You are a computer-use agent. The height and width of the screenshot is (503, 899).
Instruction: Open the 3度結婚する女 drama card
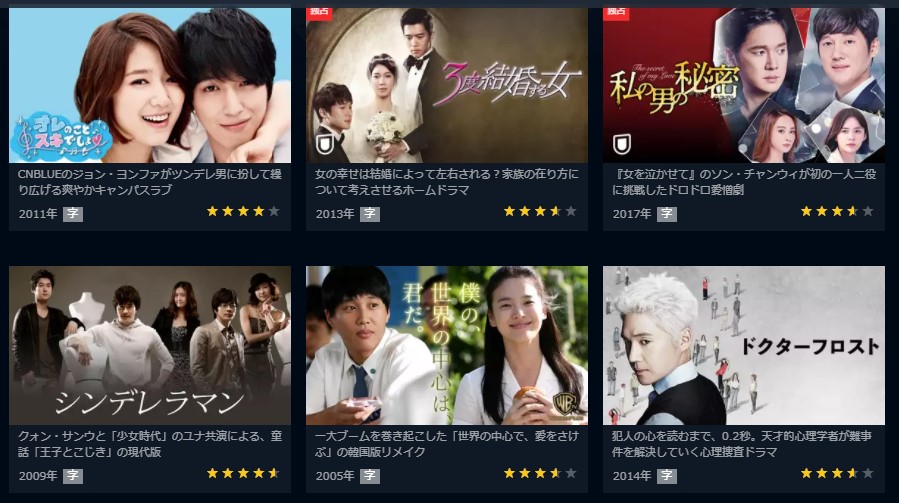[447, 88]
